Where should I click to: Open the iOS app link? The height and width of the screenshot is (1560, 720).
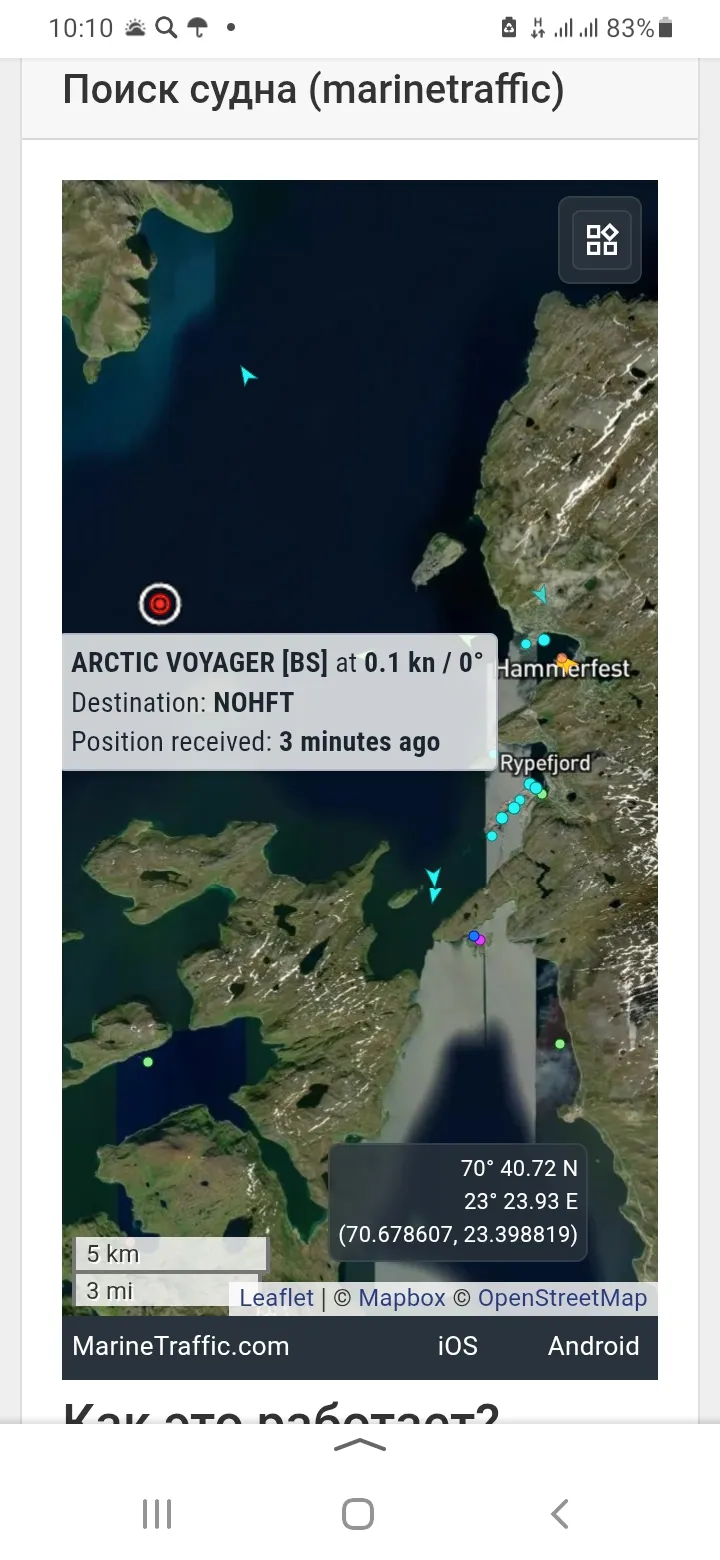pos(457,1346)
